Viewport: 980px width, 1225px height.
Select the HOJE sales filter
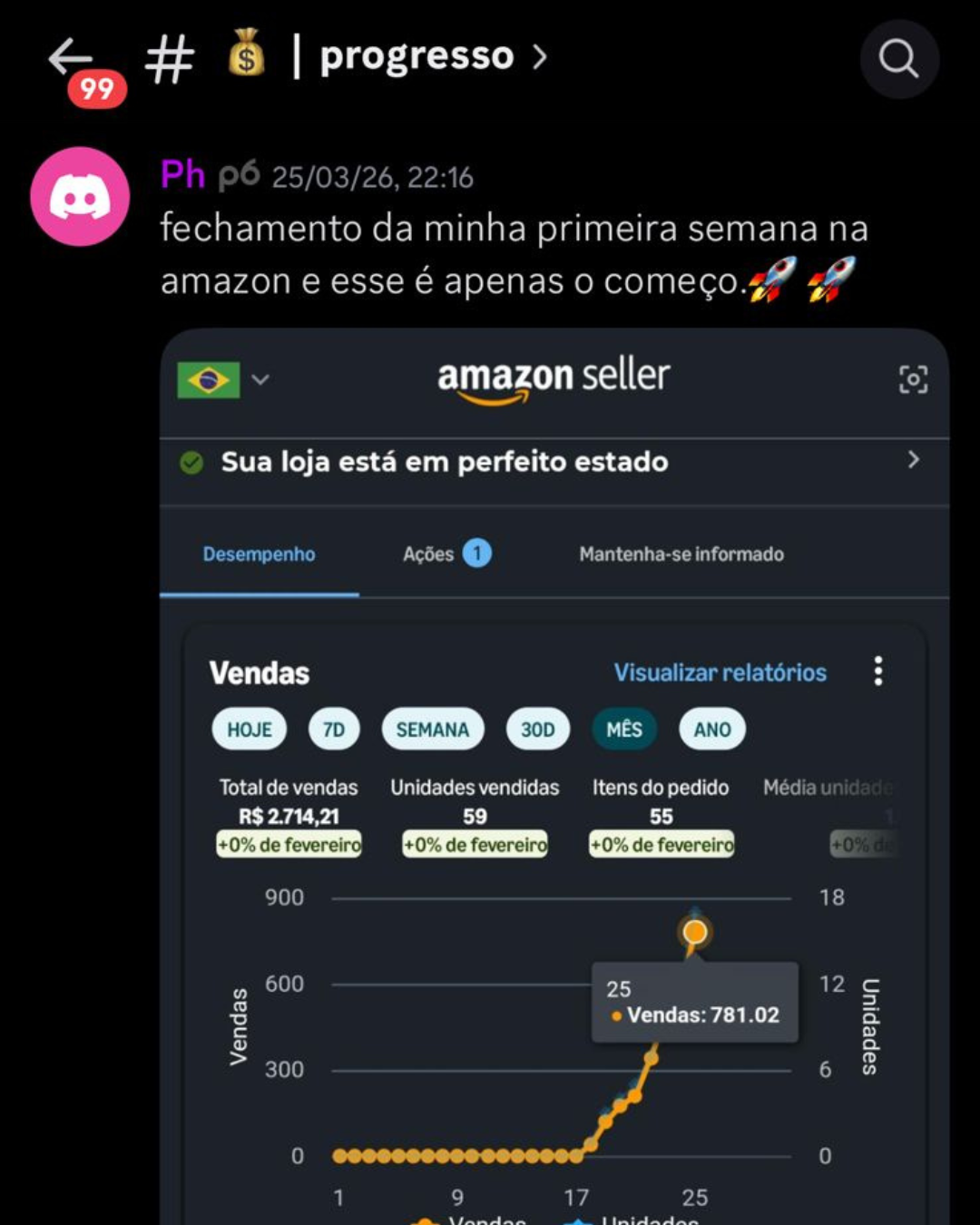click(248, 729)
